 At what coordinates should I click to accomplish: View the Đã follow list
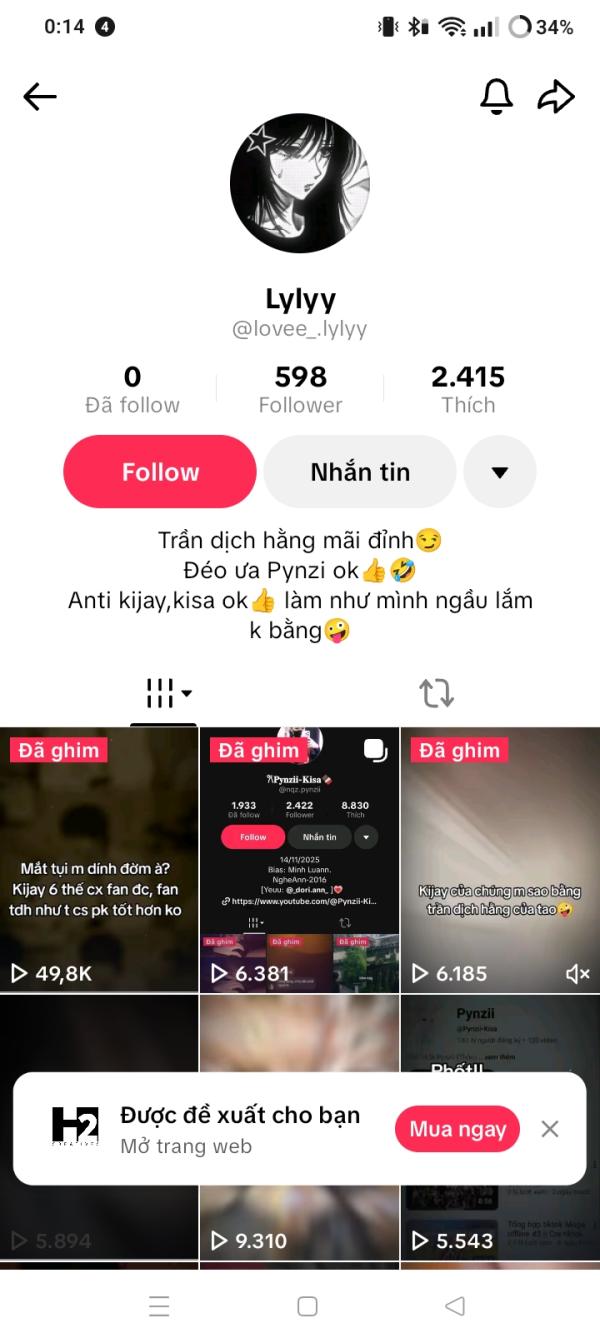point(132,390)
